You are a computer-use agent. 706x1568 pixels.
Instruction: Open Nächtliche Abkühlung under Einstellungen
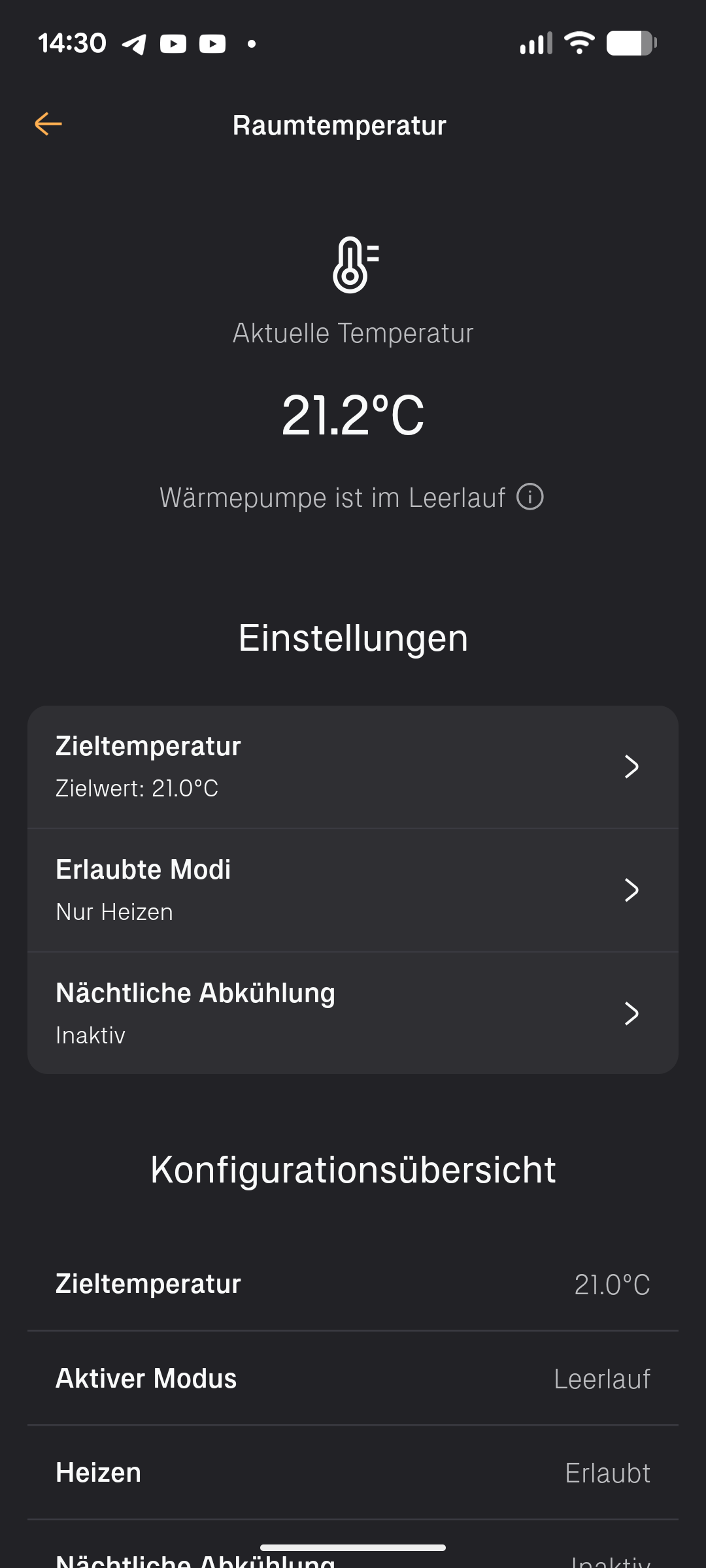353,1013
